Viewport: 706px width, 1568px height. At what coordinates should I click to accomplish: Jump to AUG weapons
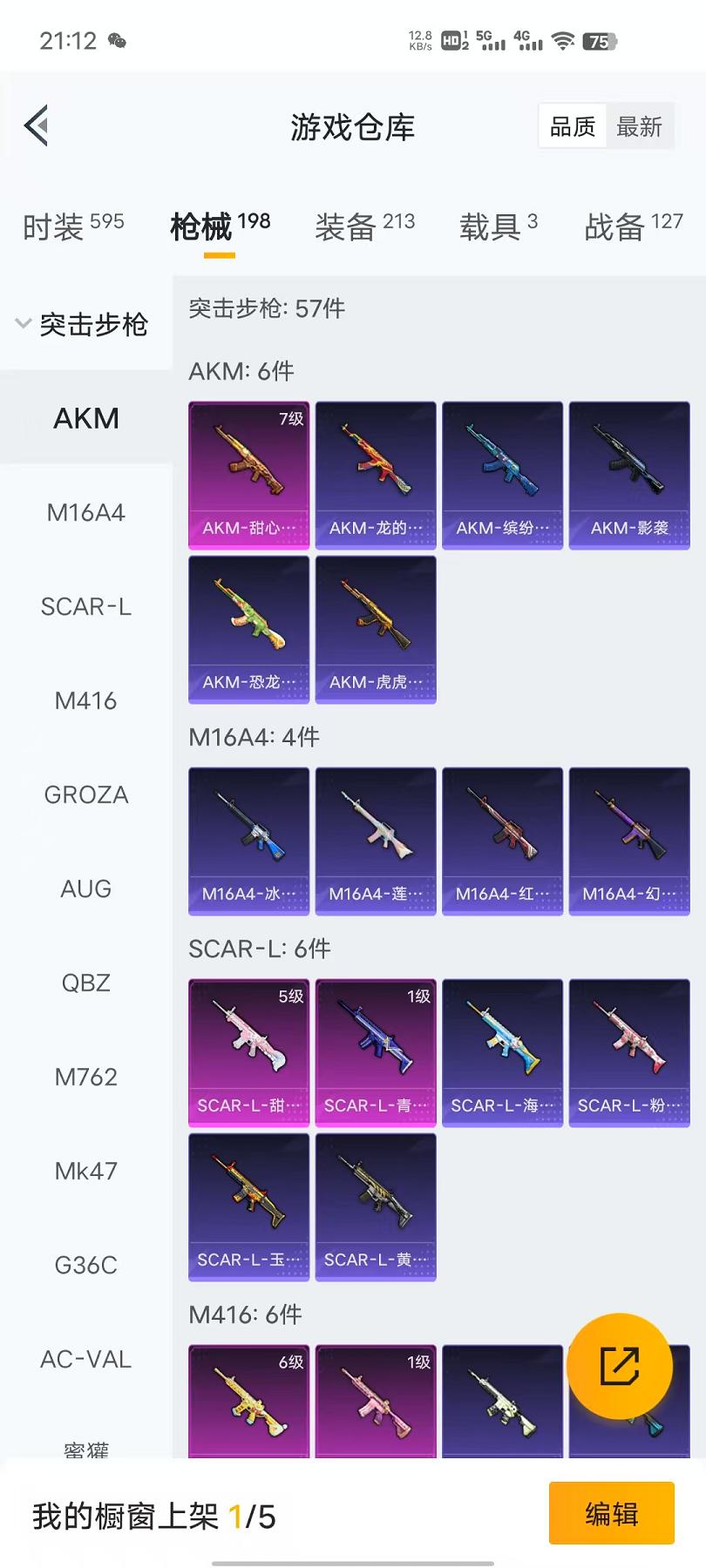tap(85, 889)
